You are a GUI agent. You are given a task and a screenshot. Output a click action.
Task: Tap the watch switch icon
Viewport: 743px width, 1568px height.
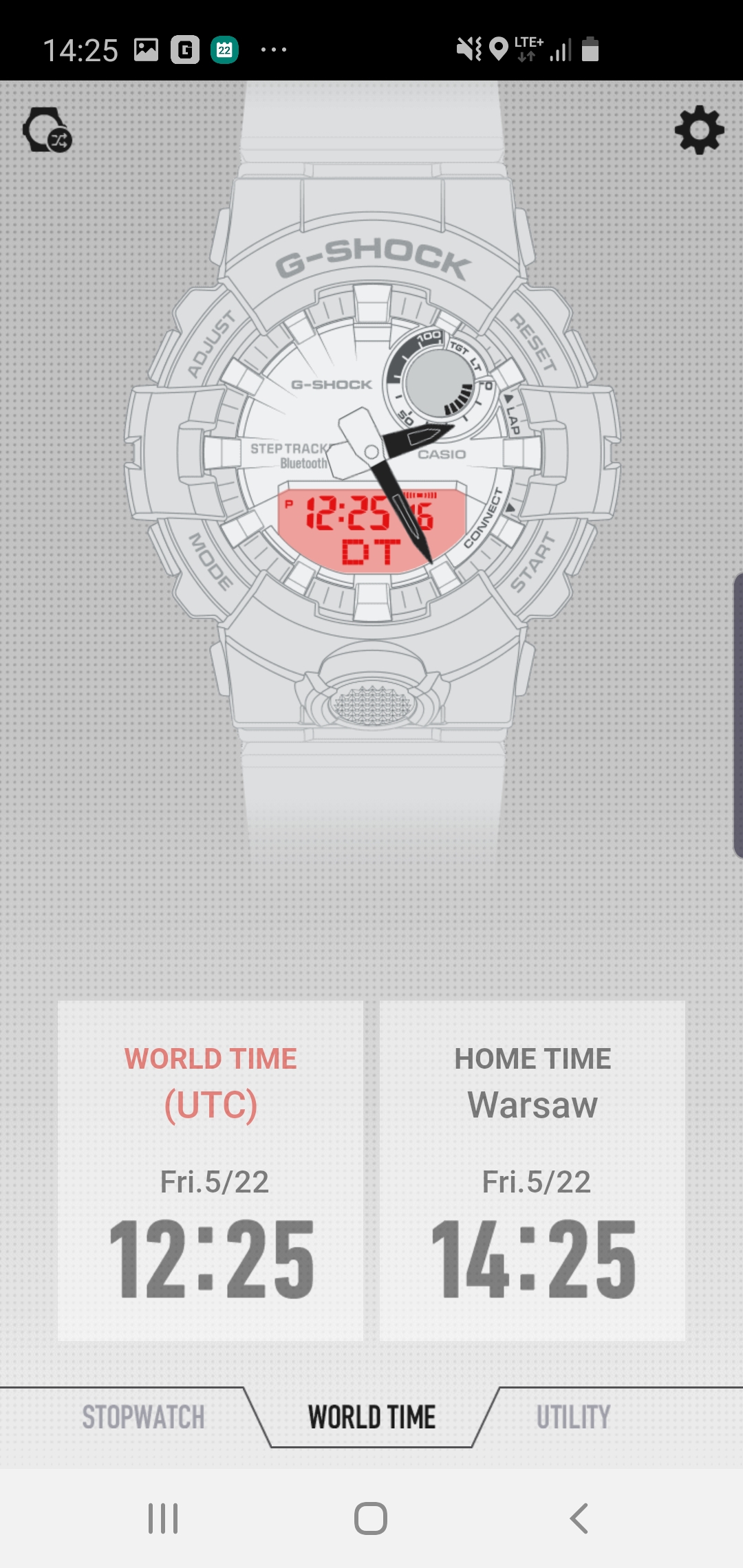click(47, 130)
